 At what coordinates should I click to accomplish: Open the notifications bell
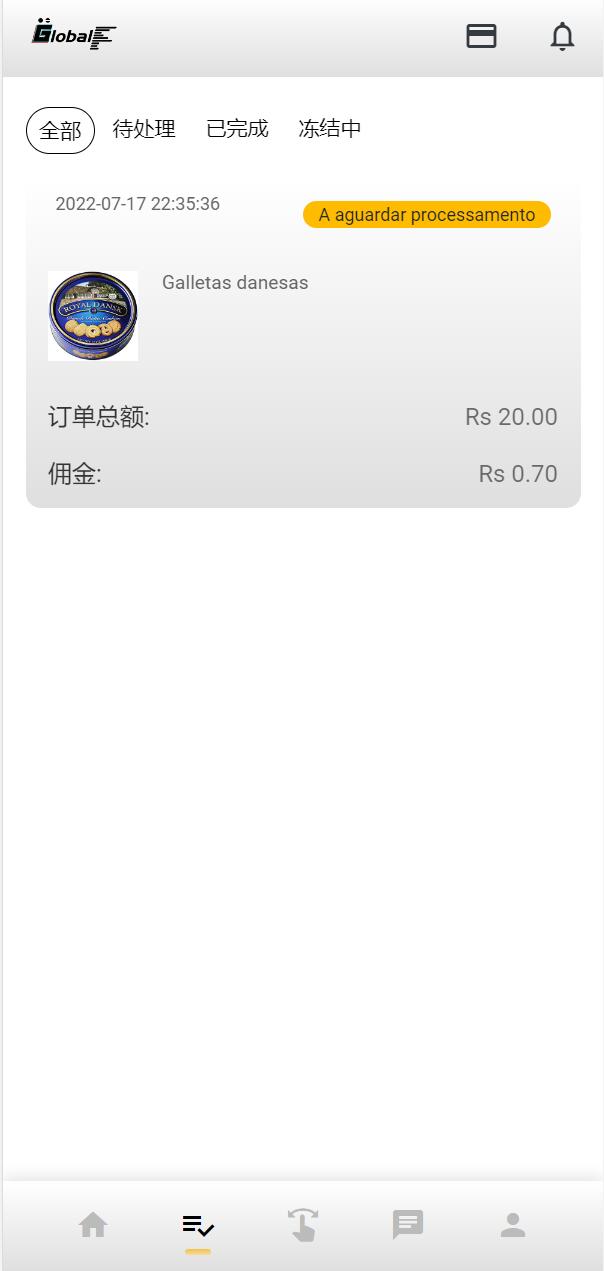point(563,36)
